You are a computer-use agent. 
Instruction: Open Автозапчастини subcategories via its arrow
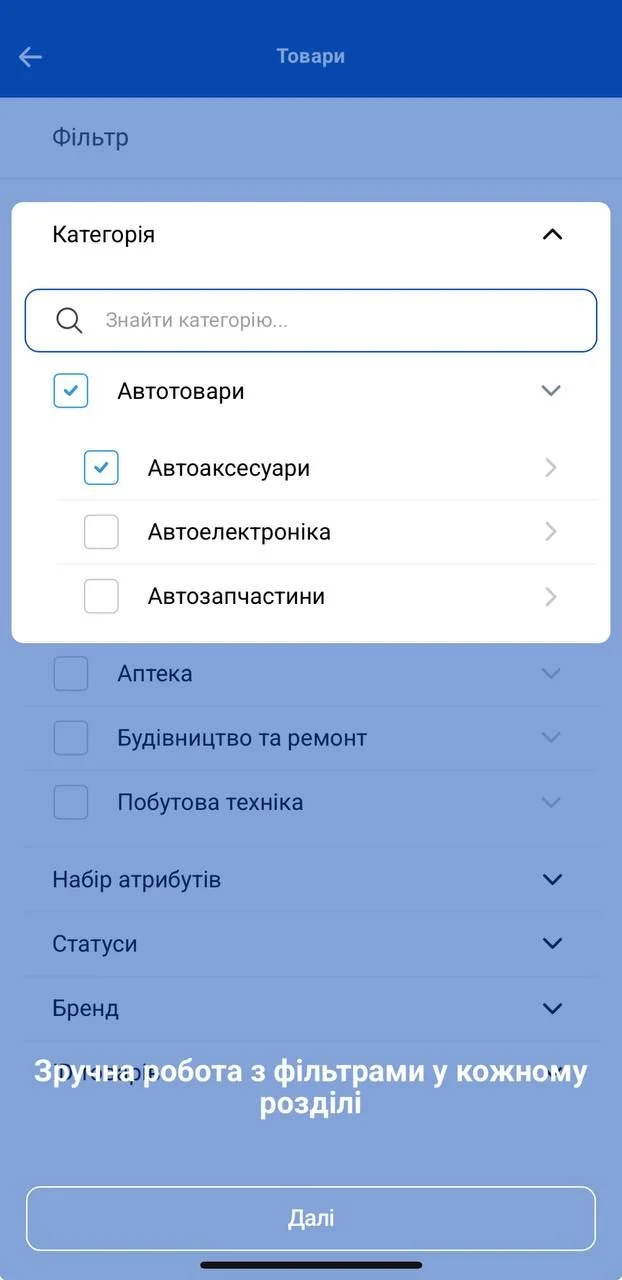pyautogui.click(x=551, y=597)
